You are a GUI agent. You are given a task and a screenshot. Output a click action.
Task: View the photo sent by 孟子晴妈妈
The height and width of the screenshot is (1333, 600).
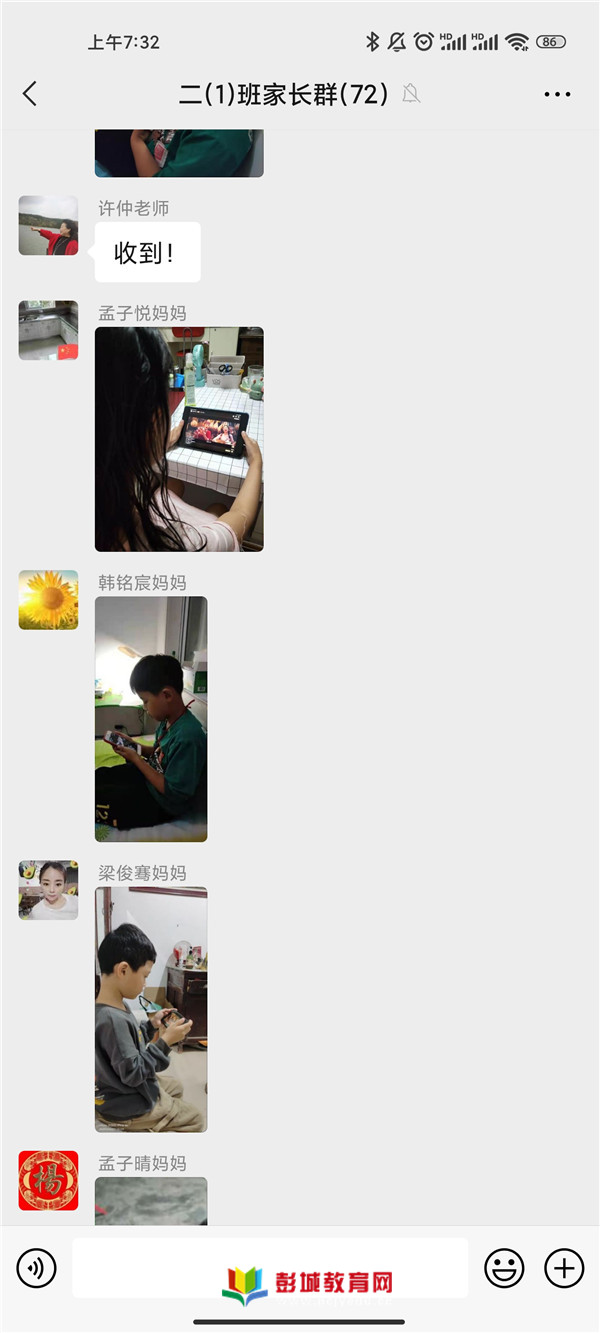tap(151, 1201)
